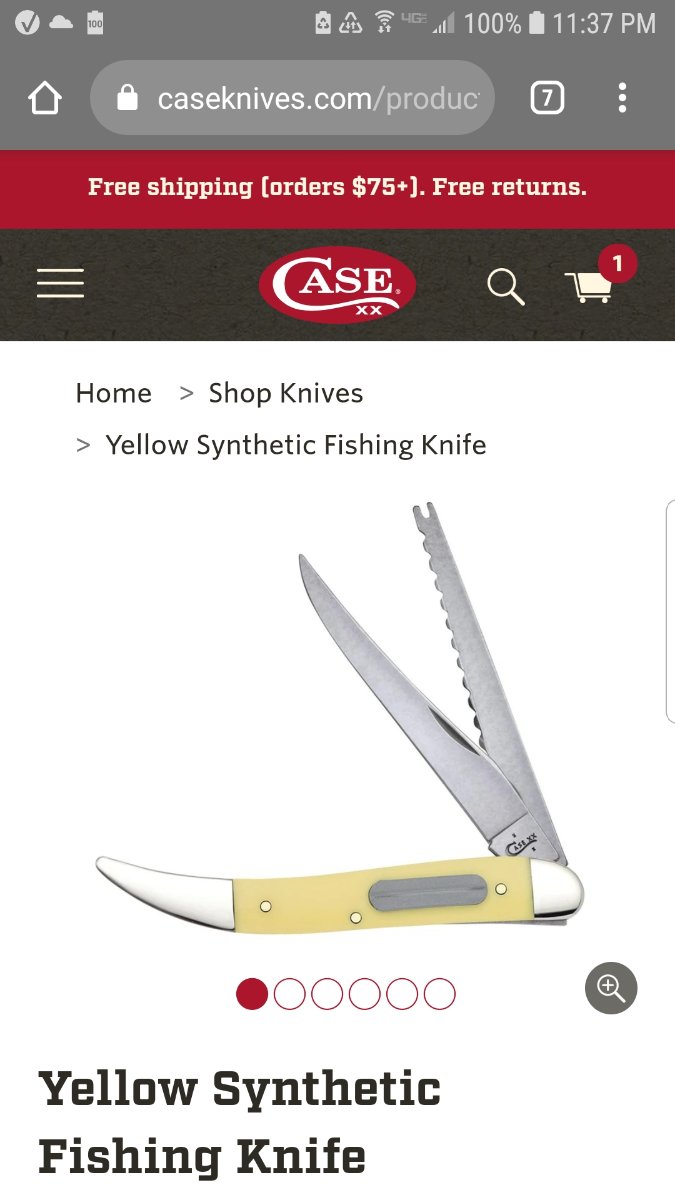Go to Case homepage via logo
Viewport: 675px width, 1200px height.
point(337,285)
